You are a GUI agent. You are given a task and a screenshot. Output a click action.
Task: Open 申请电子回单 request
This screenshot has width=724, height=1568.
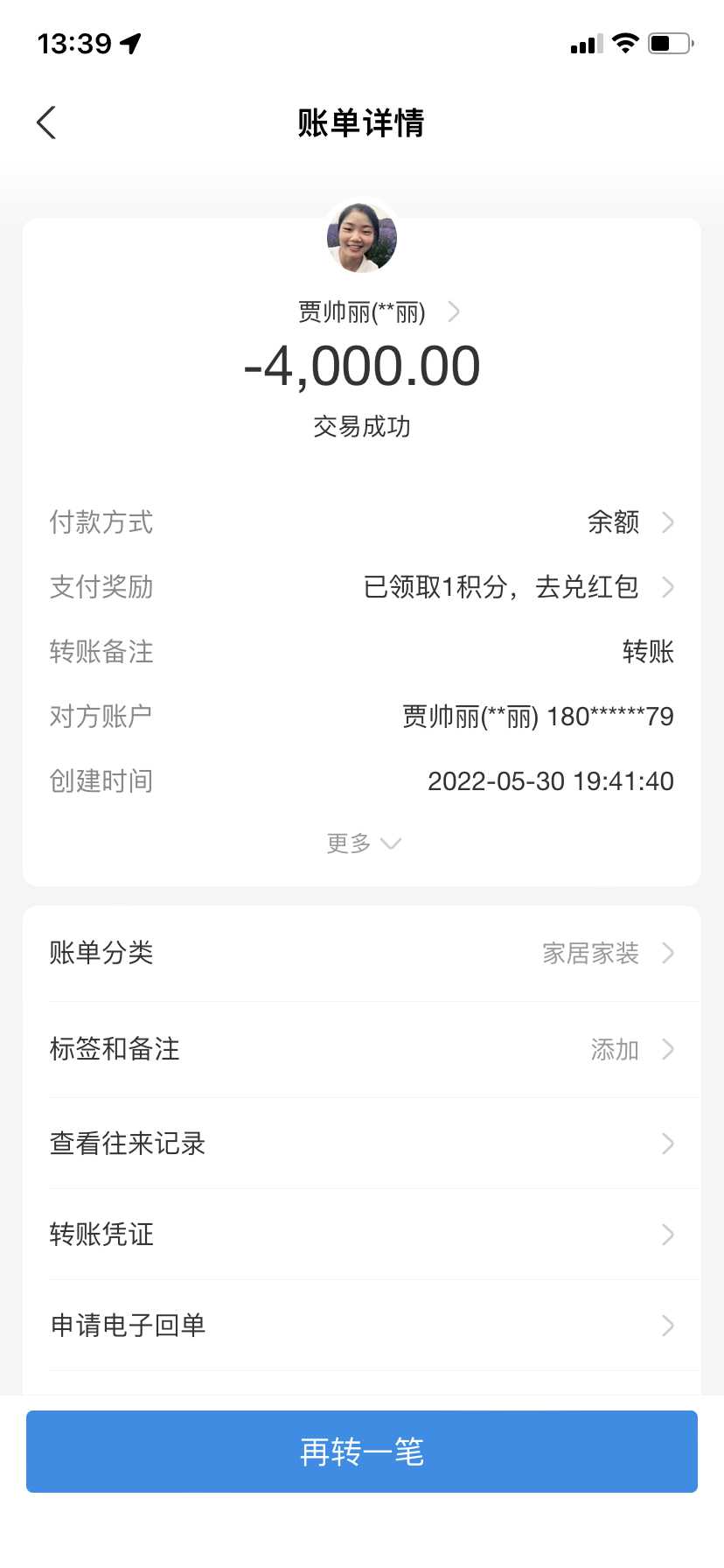[362, 1326]
